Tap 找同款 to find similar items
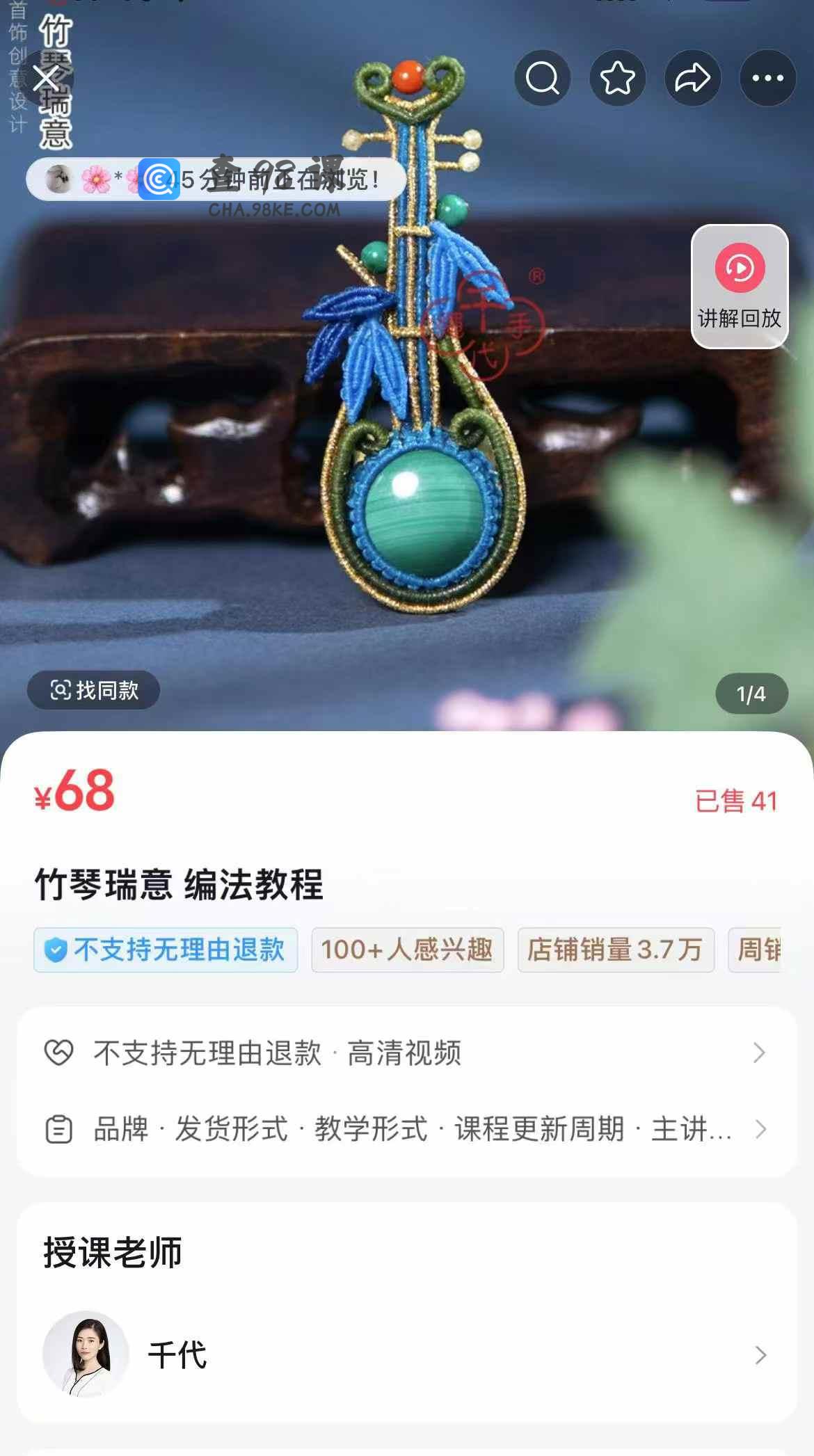Viewport: 814px width, 1456px height. pyautogui.click(x=94, y=690)
